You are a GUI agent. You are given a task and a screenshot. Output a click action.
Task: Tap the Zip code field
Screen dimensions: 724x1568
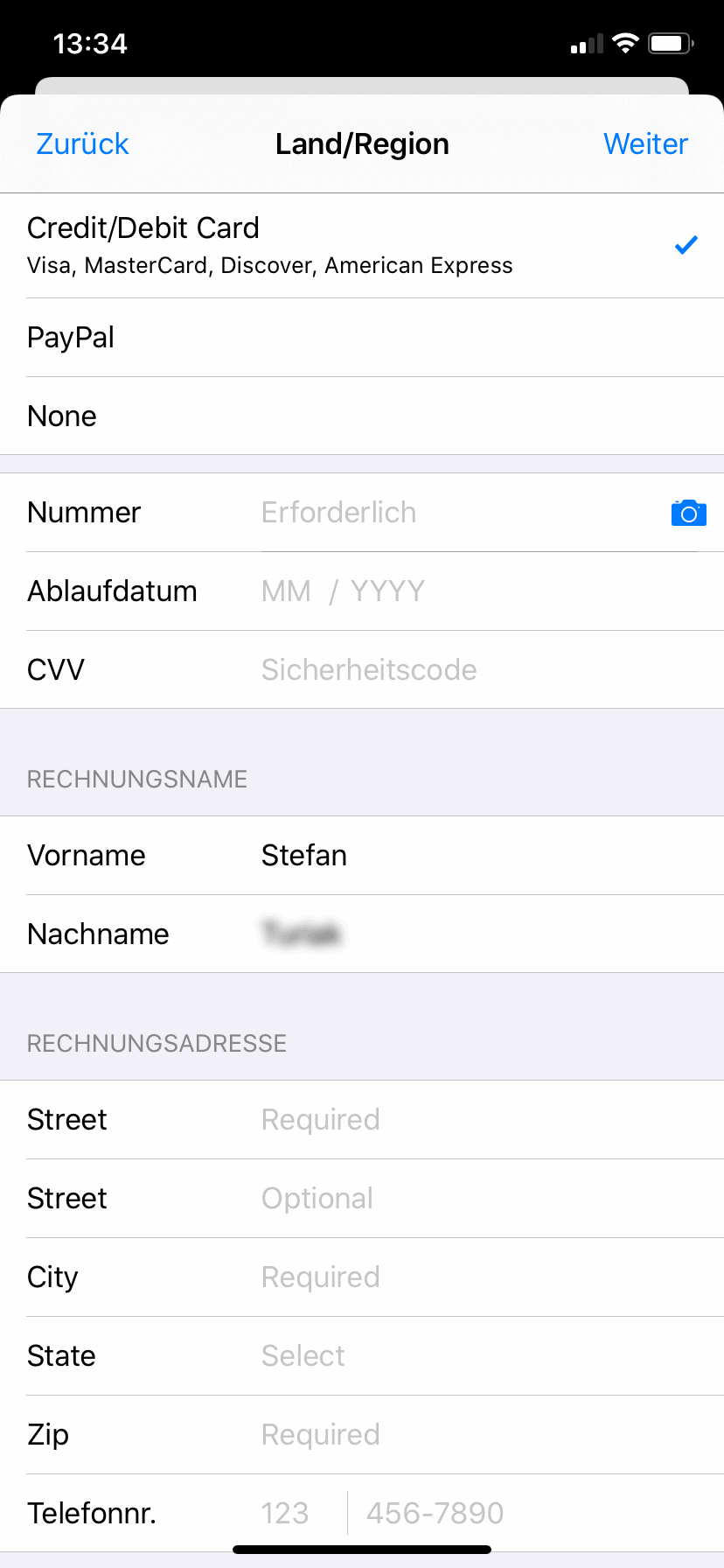coord(490,1435)
